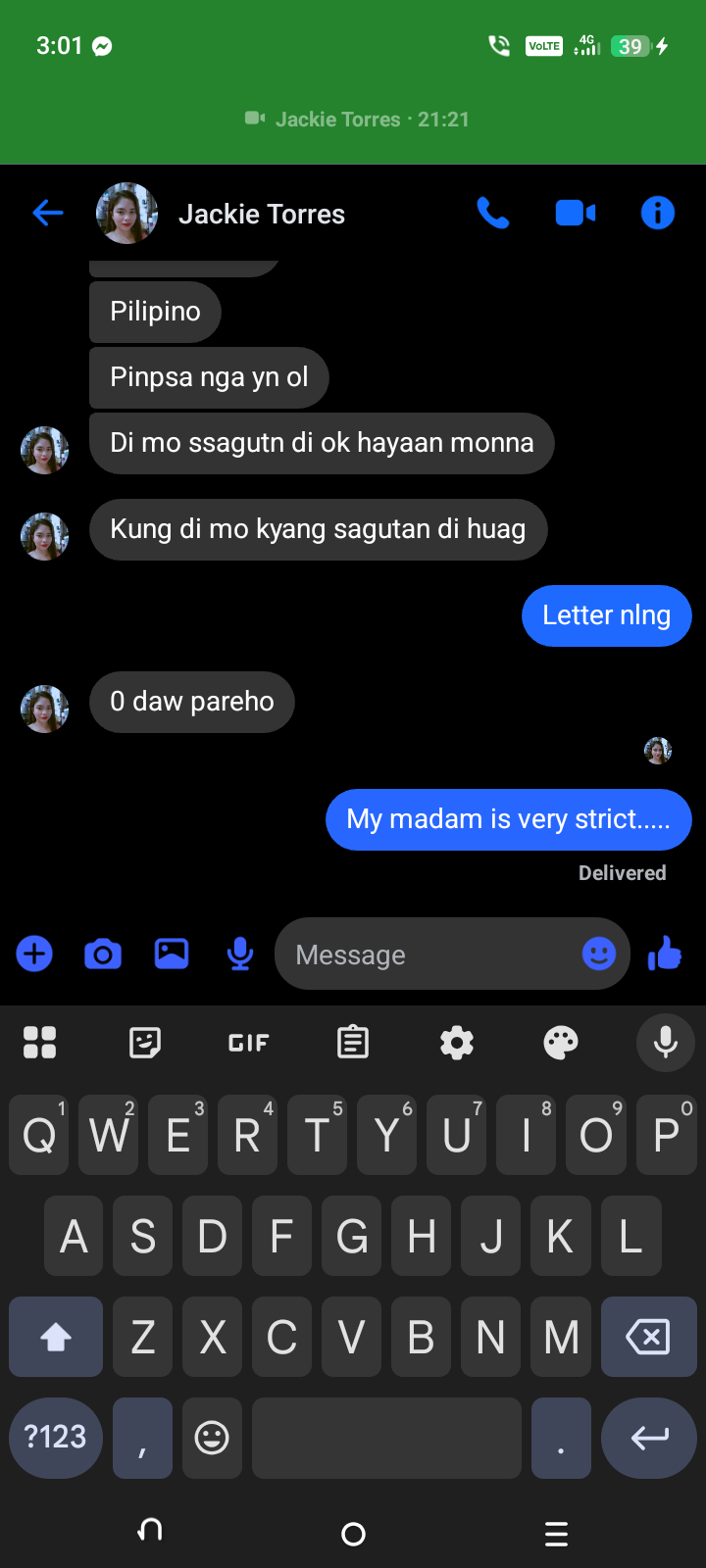Start a voice call with Jackie Torres
Image resolution: width=706 pixels, height=1568 pixels.
coord(492,213)
